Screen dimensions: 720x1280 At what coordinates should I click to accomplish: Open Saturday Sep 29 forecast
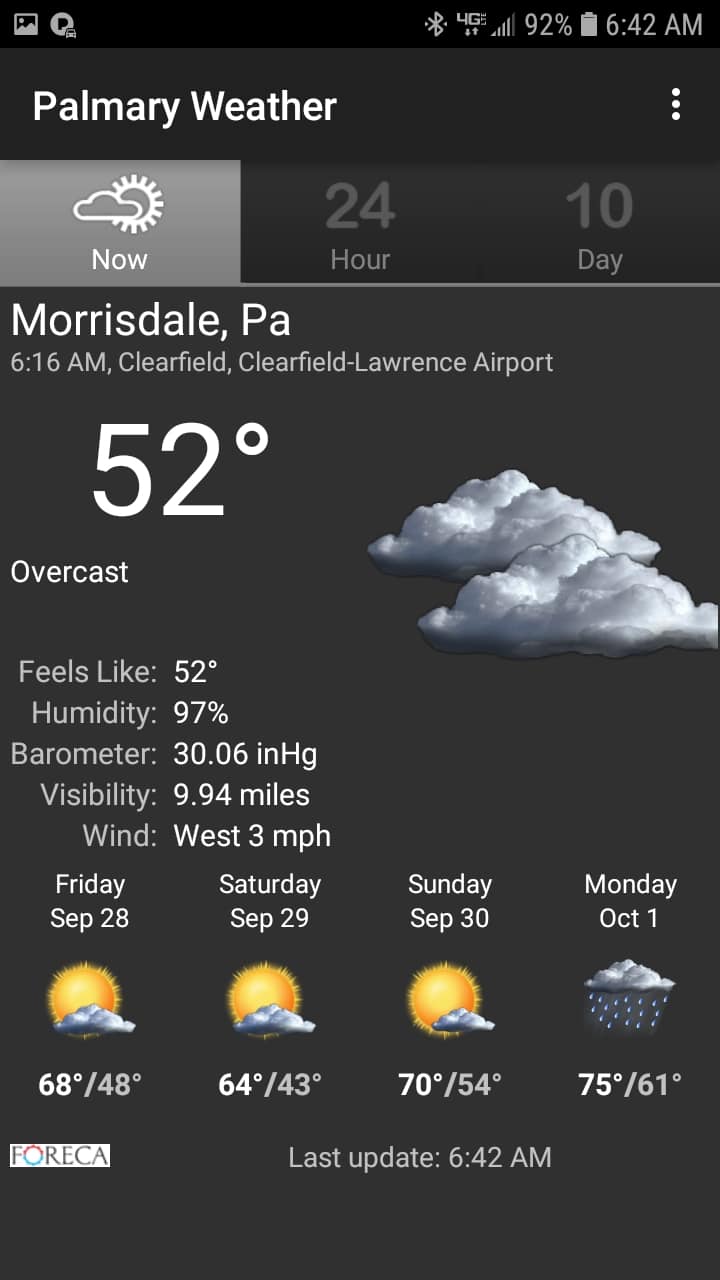(x=270, y=985)
